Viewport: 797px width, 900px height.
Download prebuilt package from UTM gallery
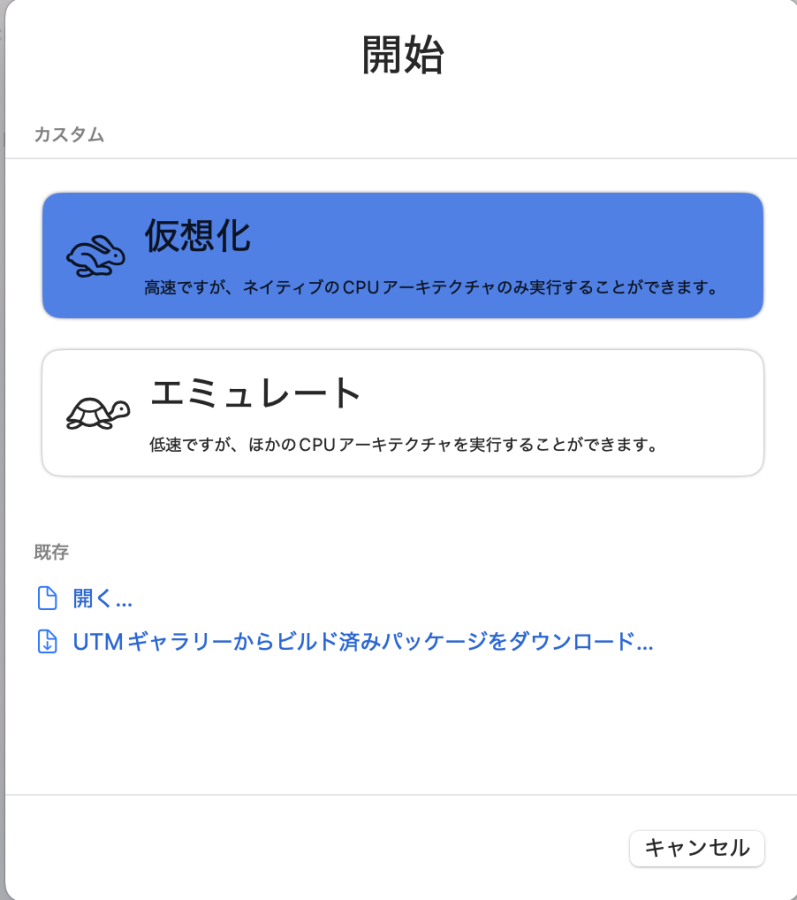[362, 642]
